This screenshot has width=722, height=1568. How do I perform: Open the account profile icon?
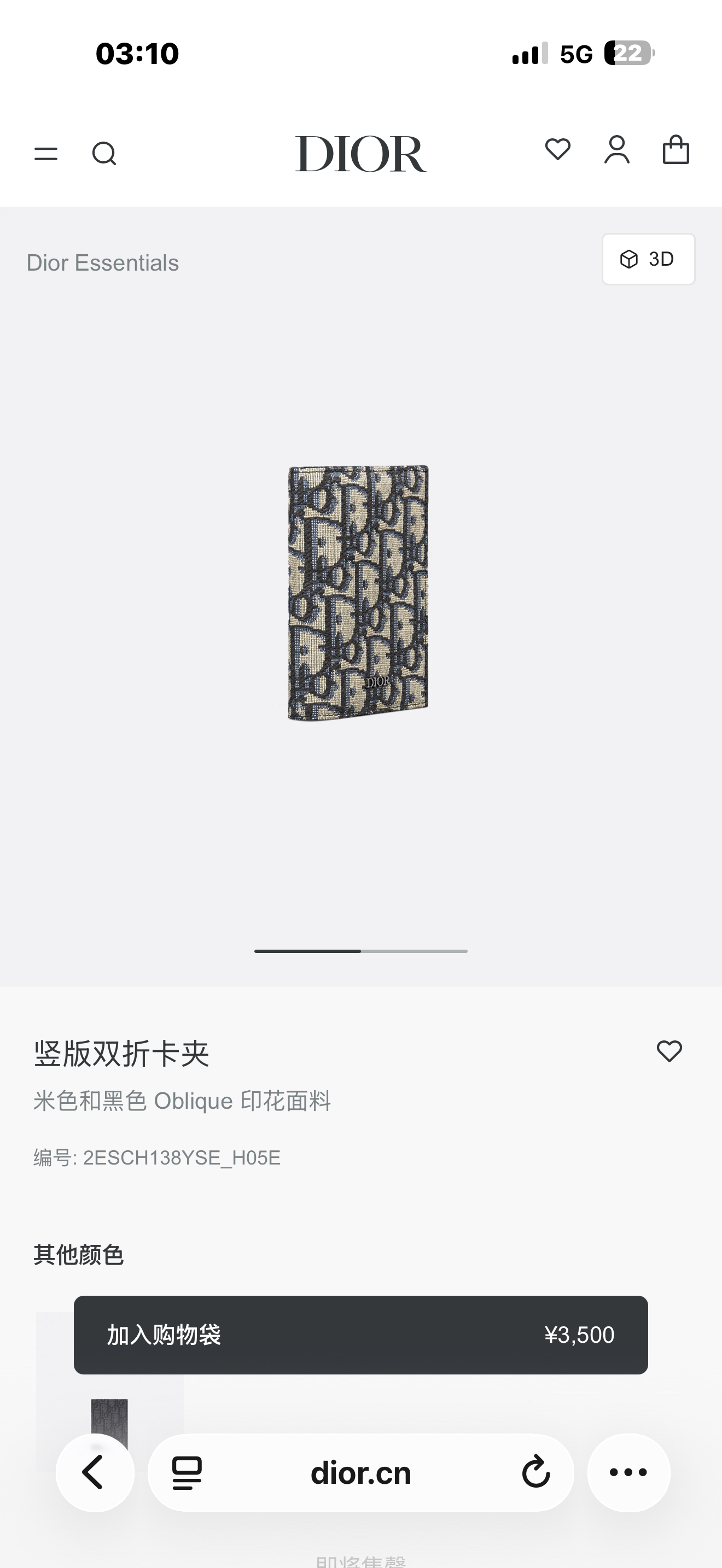pyautogui.click(x=616, y=150)
